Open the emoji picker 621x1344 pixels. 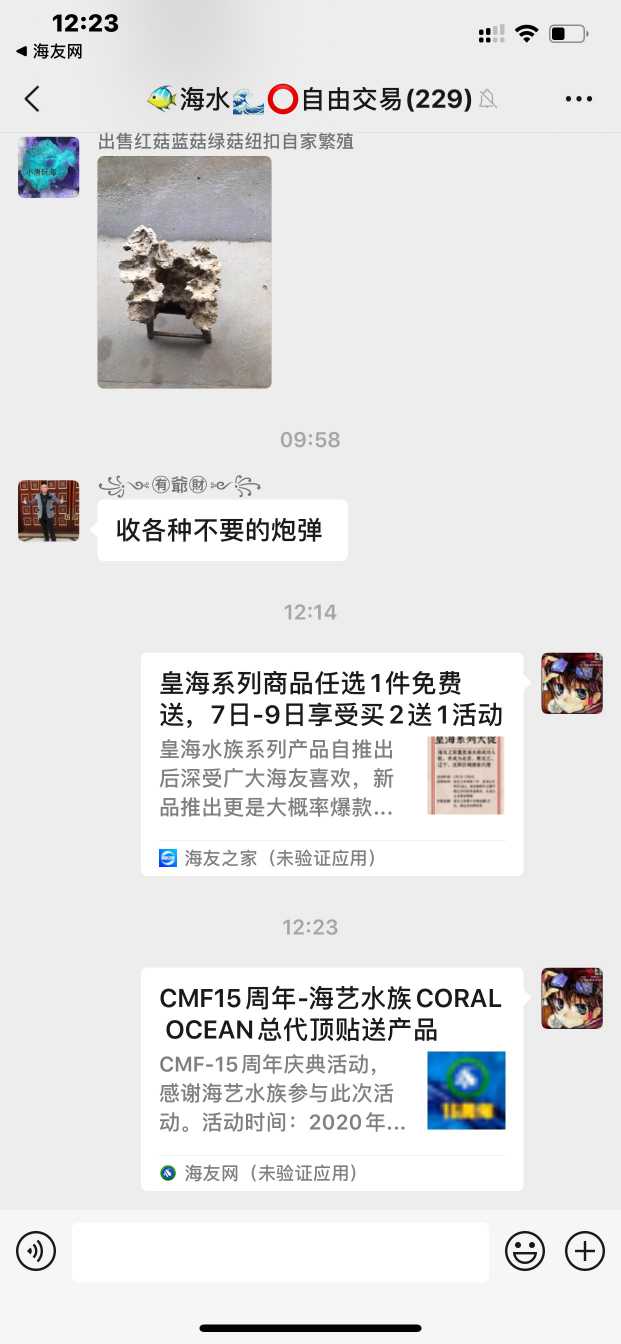[x=525, y=1251]
